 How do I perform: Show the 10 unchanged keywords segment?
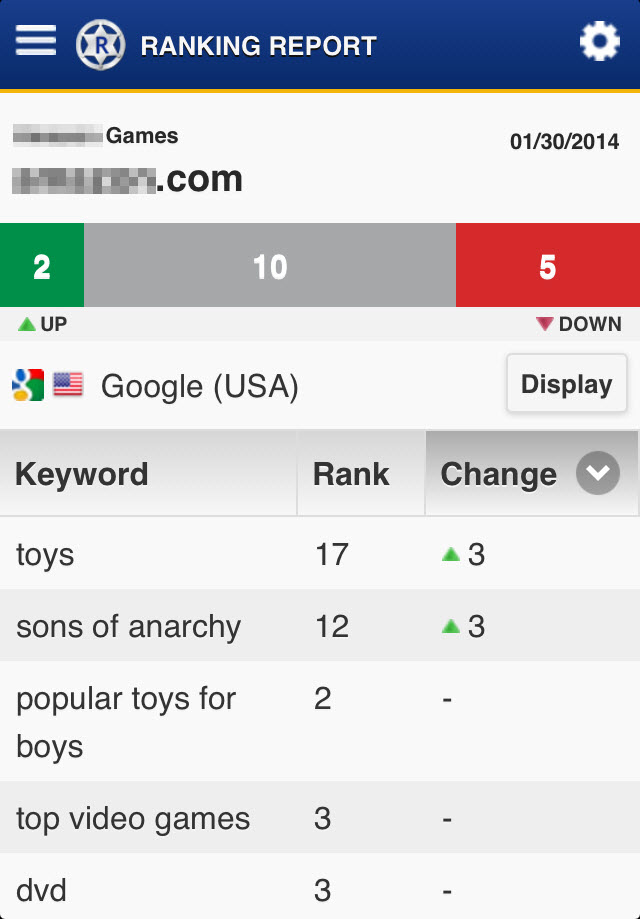click(270, 266)
